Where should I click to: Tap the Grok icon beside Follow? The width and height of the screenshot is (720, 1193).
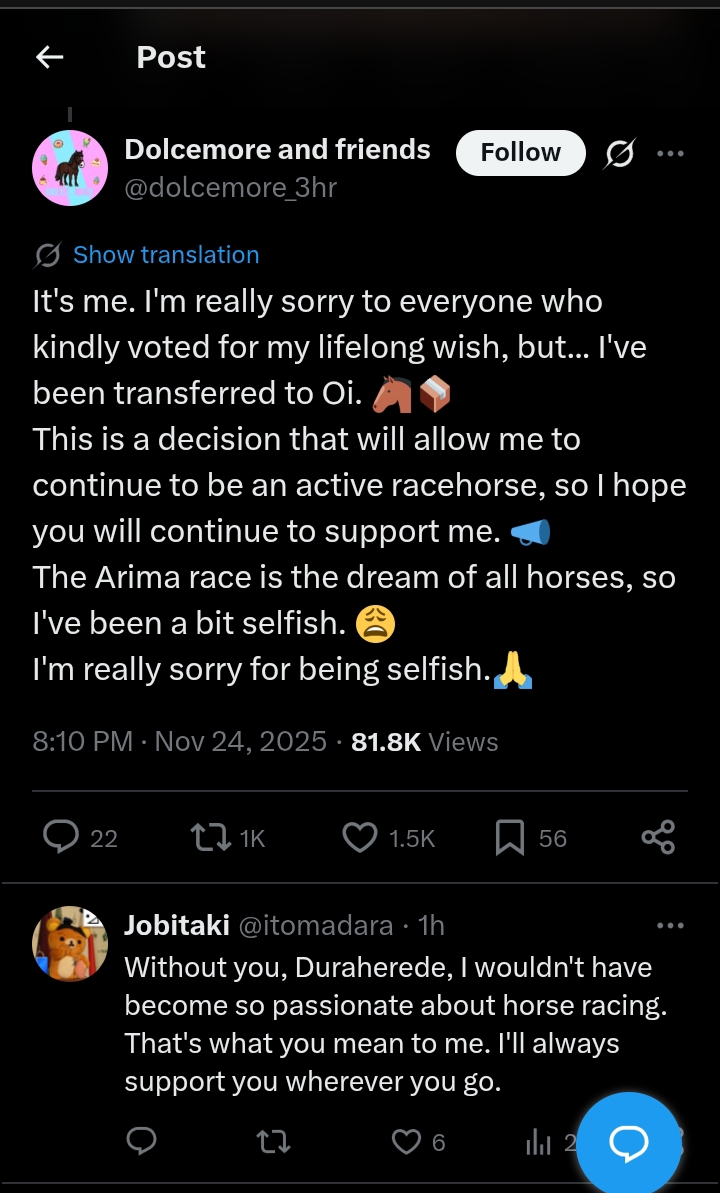click(620, 154)
